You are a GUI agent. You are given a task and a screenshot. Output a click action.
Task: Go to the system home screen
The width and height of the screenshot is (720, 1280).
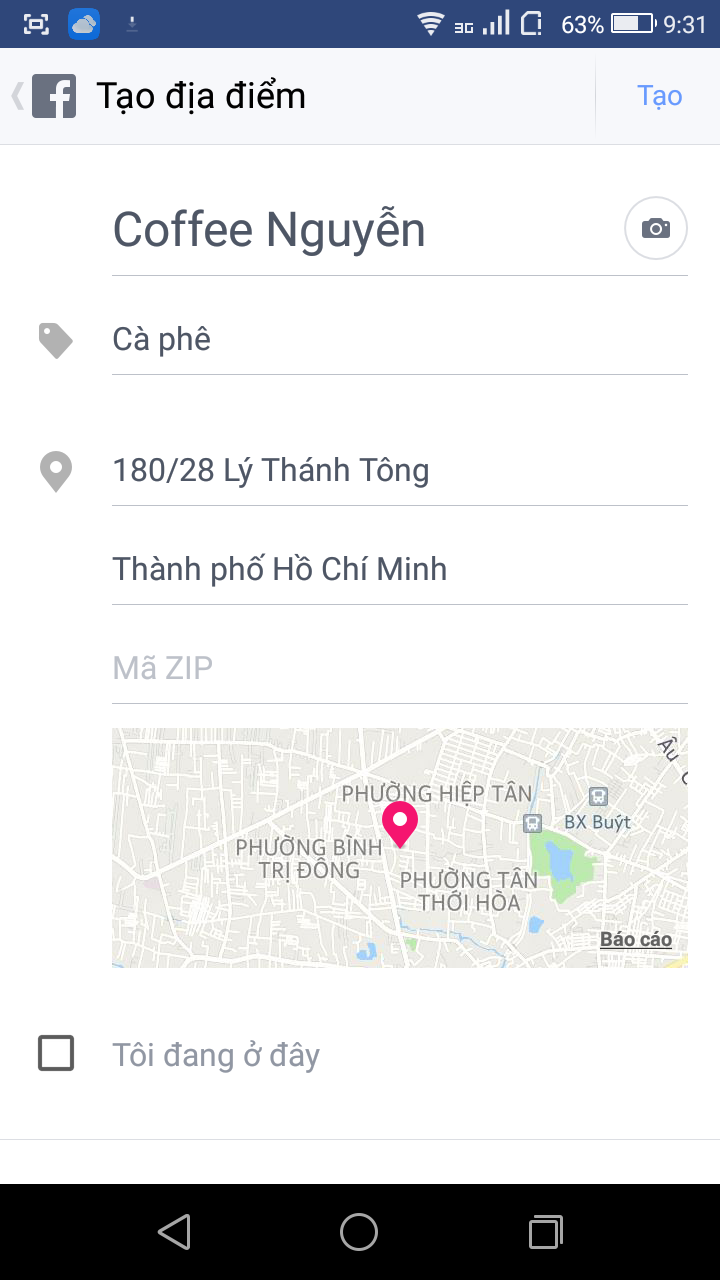coord(359,1232)
